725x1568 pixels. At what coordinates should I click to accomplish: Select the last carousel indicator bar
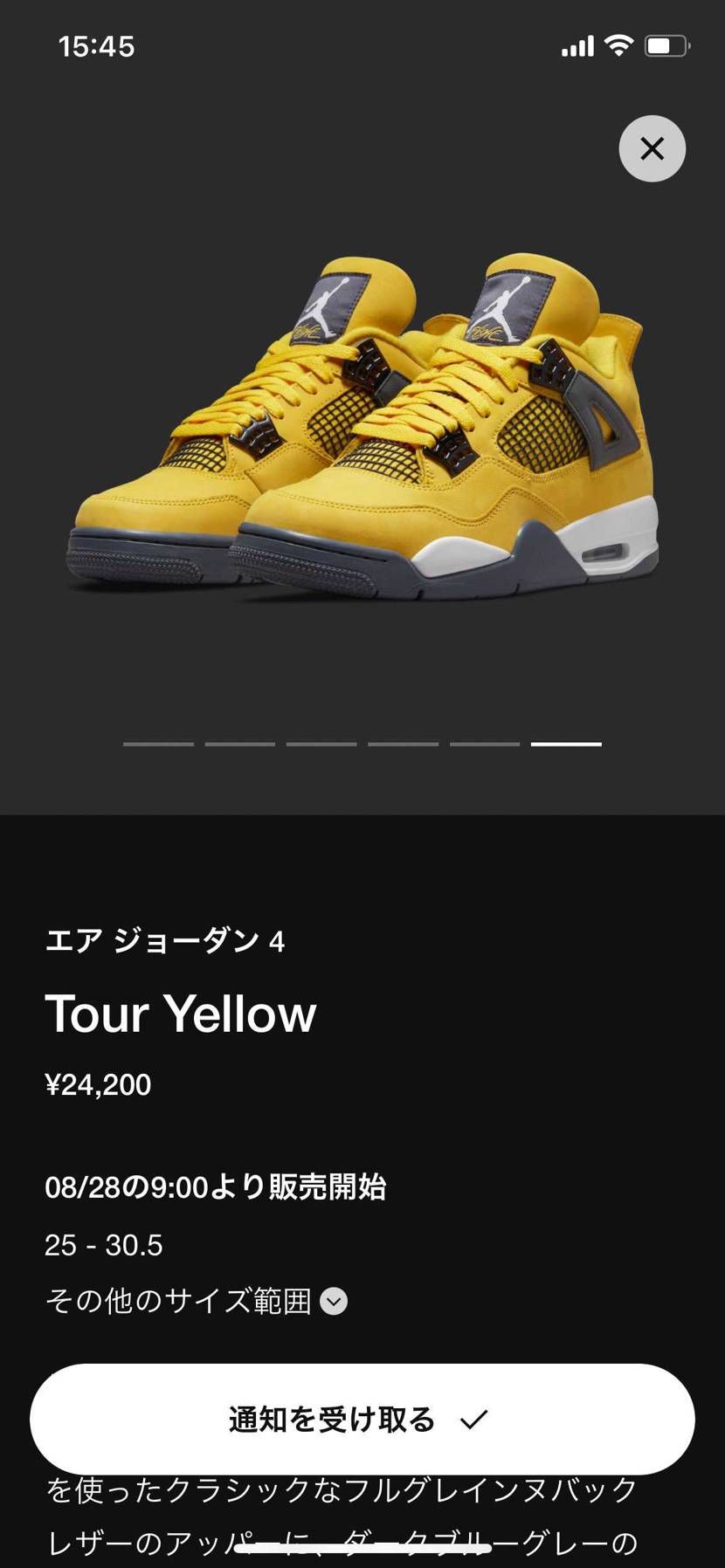click(x=565, y=744)
